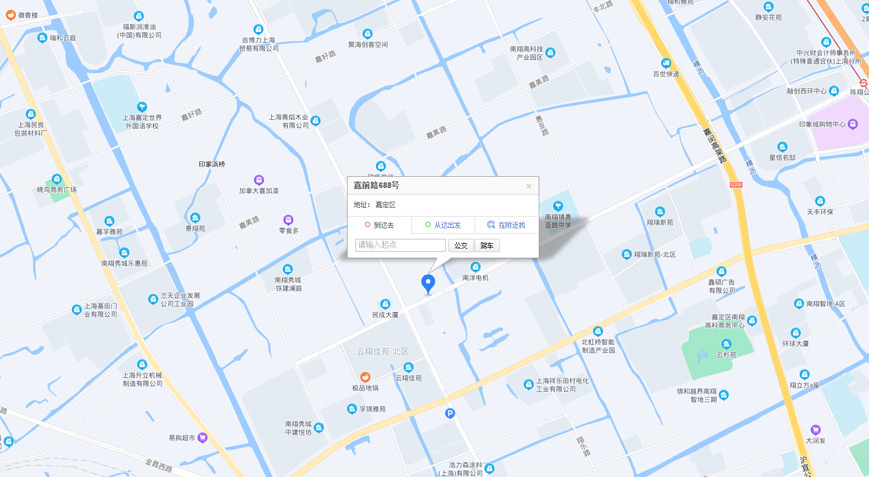Screen dimensions: 869x477
Task: Open the 在附近找 nearby search tab
Action: [506, 225]
